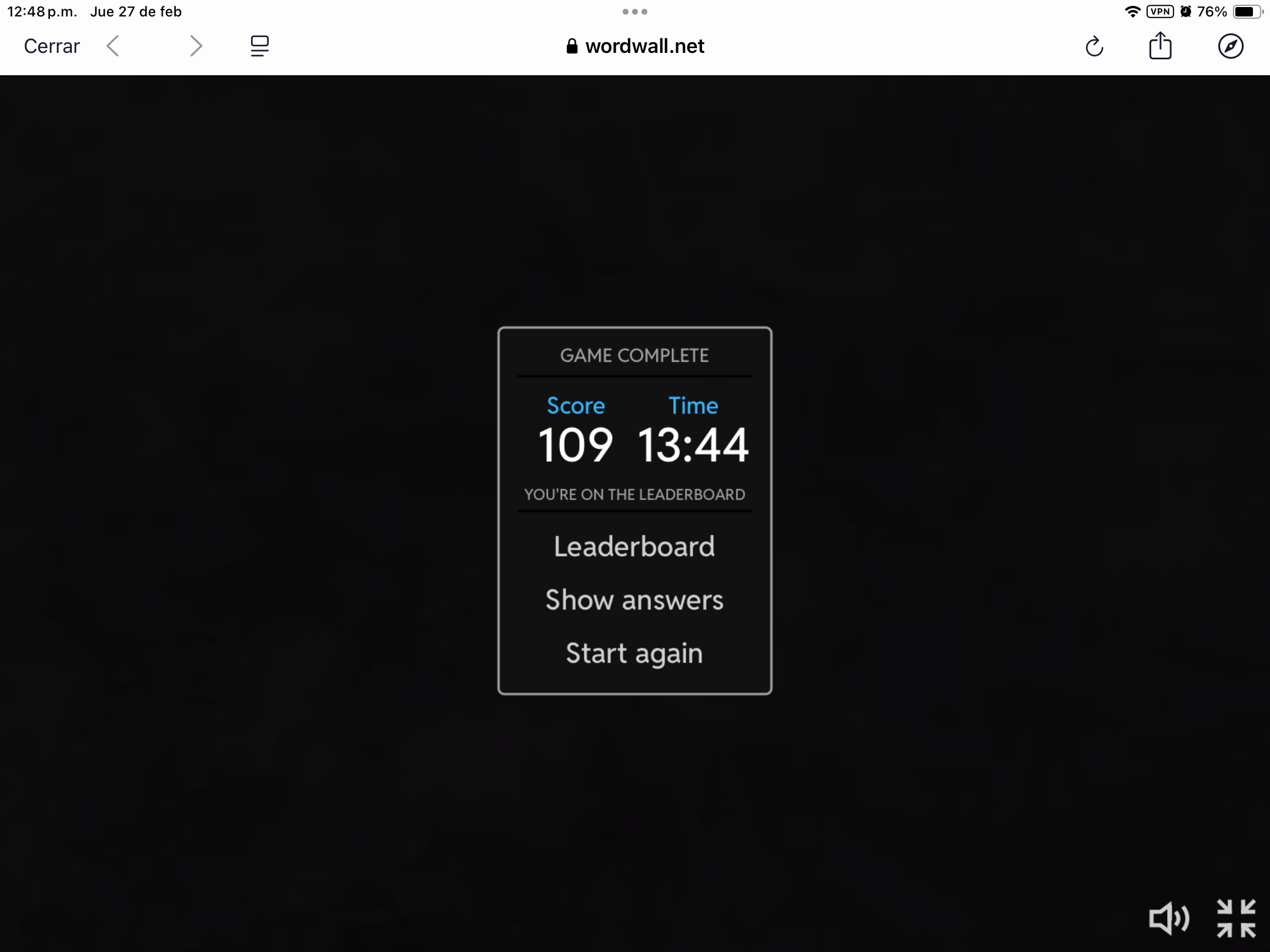Go back to the previous page

coord(113,46)
